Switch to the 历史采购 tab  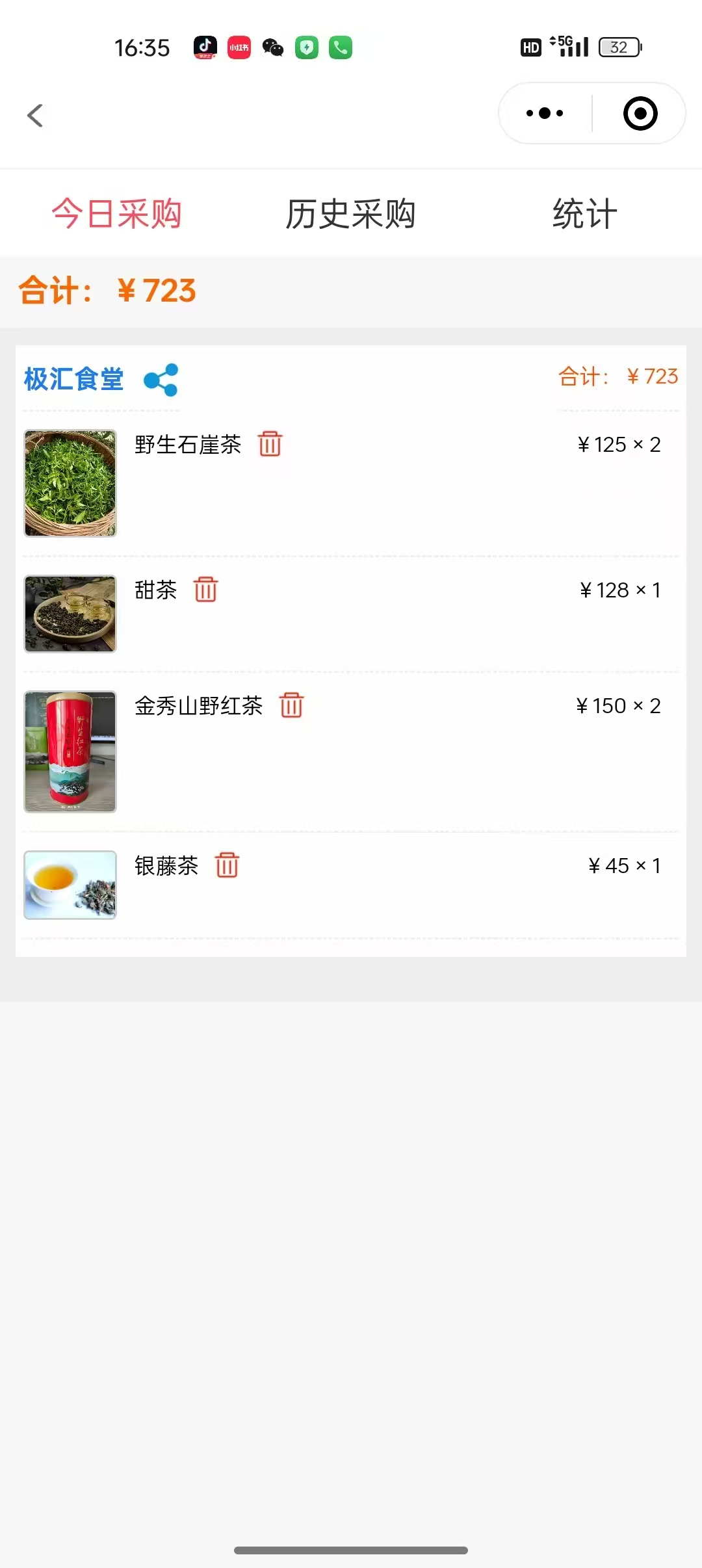coord(351,213)
